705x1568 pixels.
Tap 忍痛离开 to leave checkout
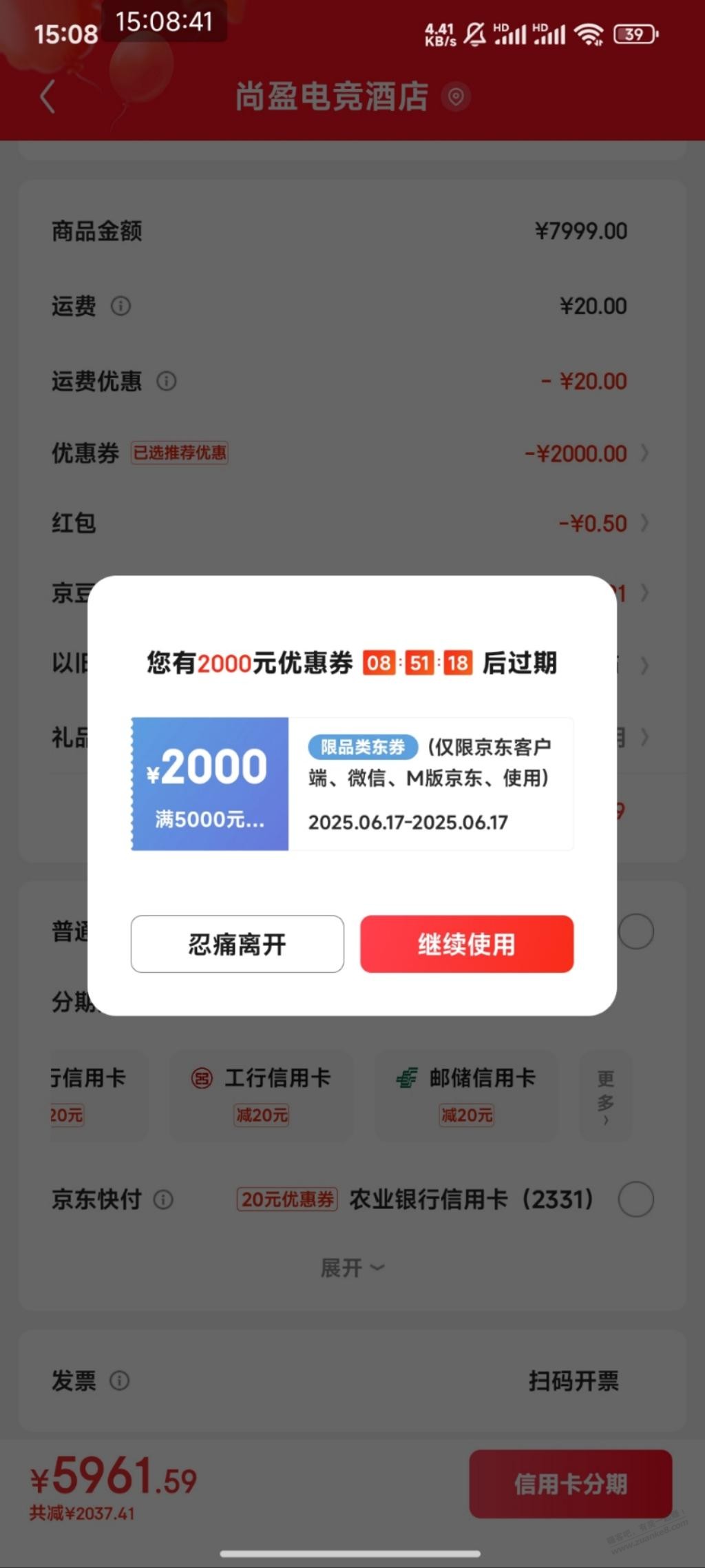click(x=237, y=944)
